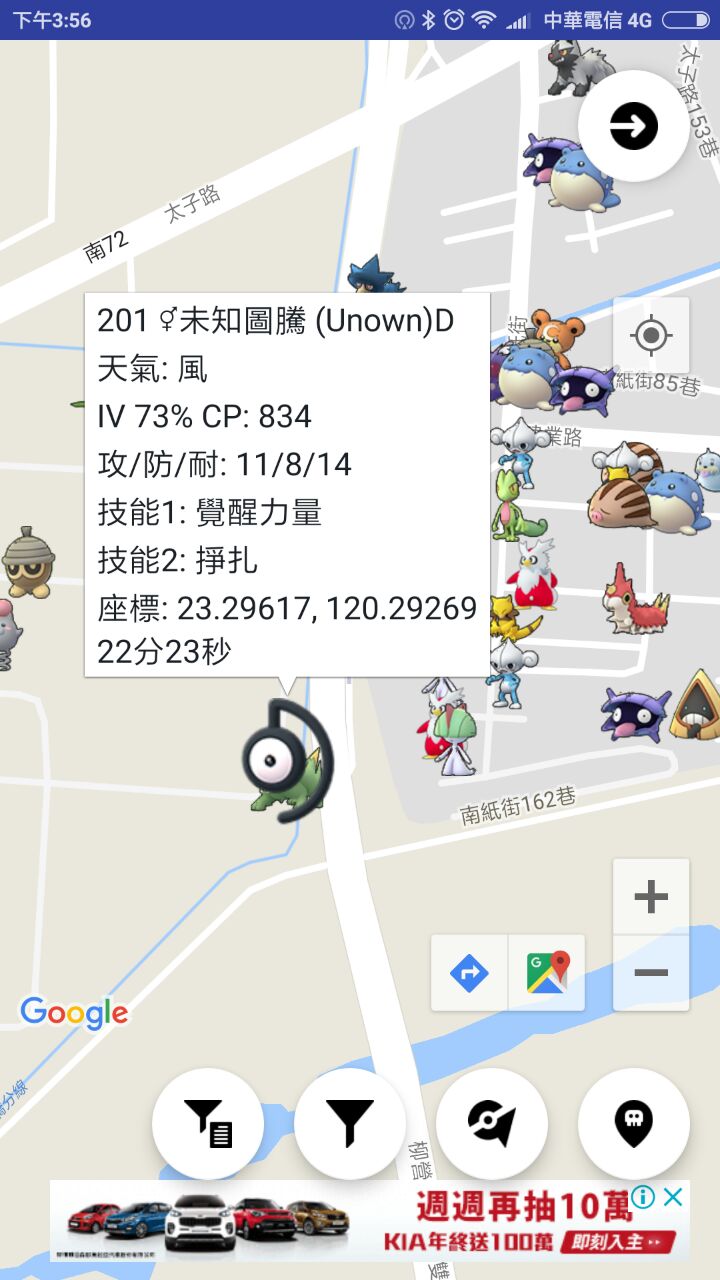
Task: Zoom out of the map
Action: [651, 972]
